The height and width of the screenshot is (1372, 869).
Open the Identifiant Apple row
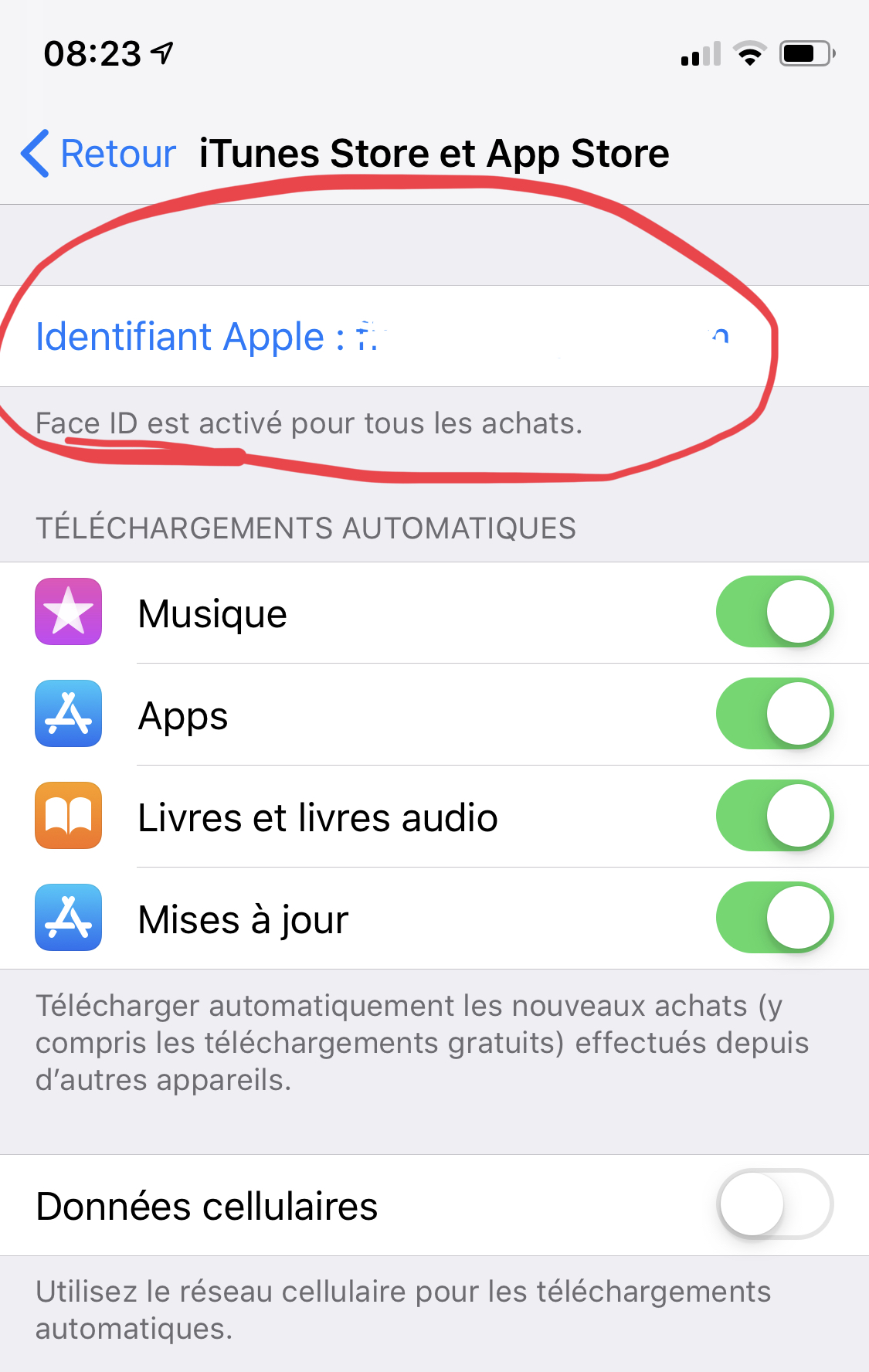coord(382,337)
